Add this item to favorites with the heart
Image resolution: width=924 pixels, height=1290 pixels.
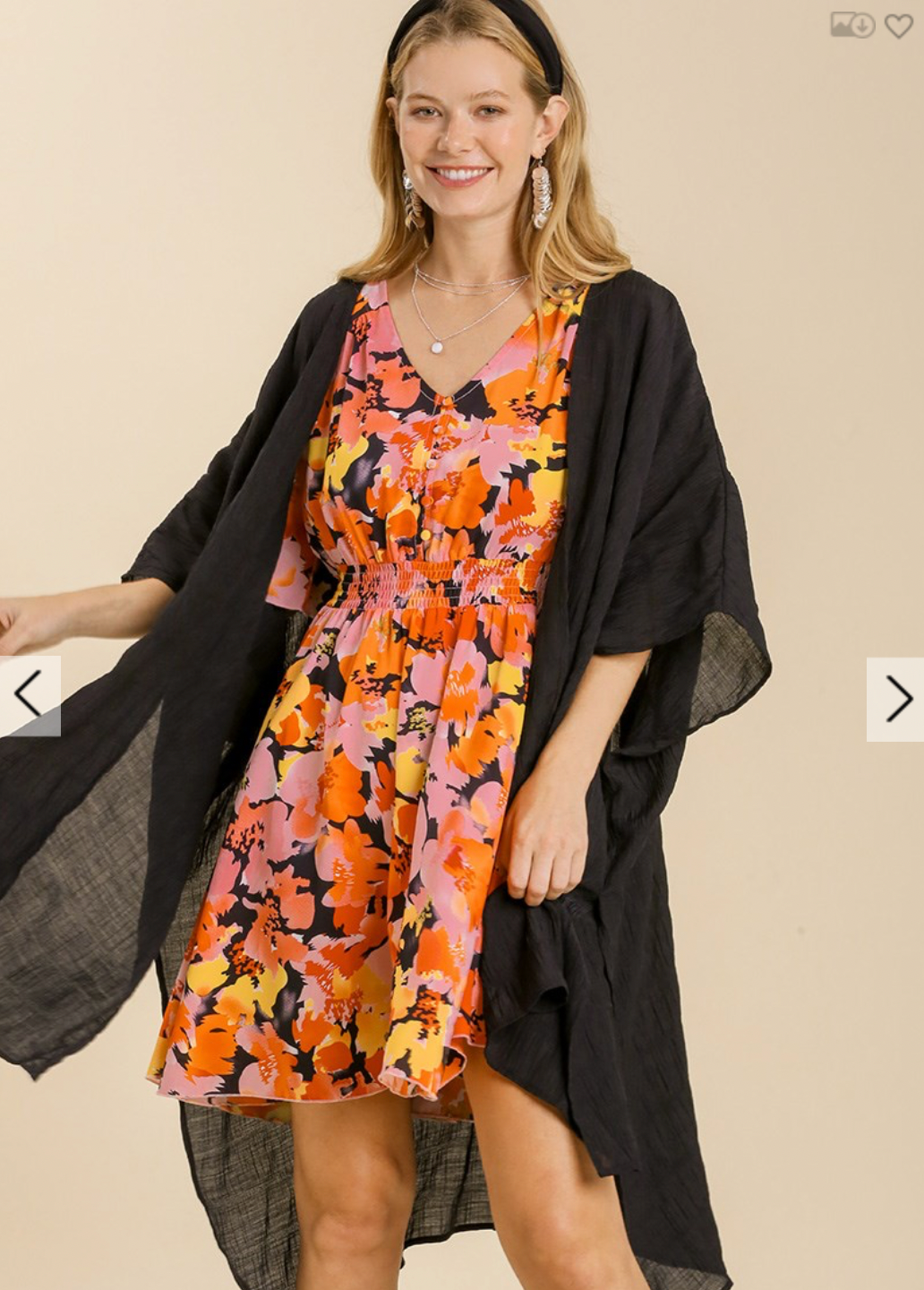899,26
